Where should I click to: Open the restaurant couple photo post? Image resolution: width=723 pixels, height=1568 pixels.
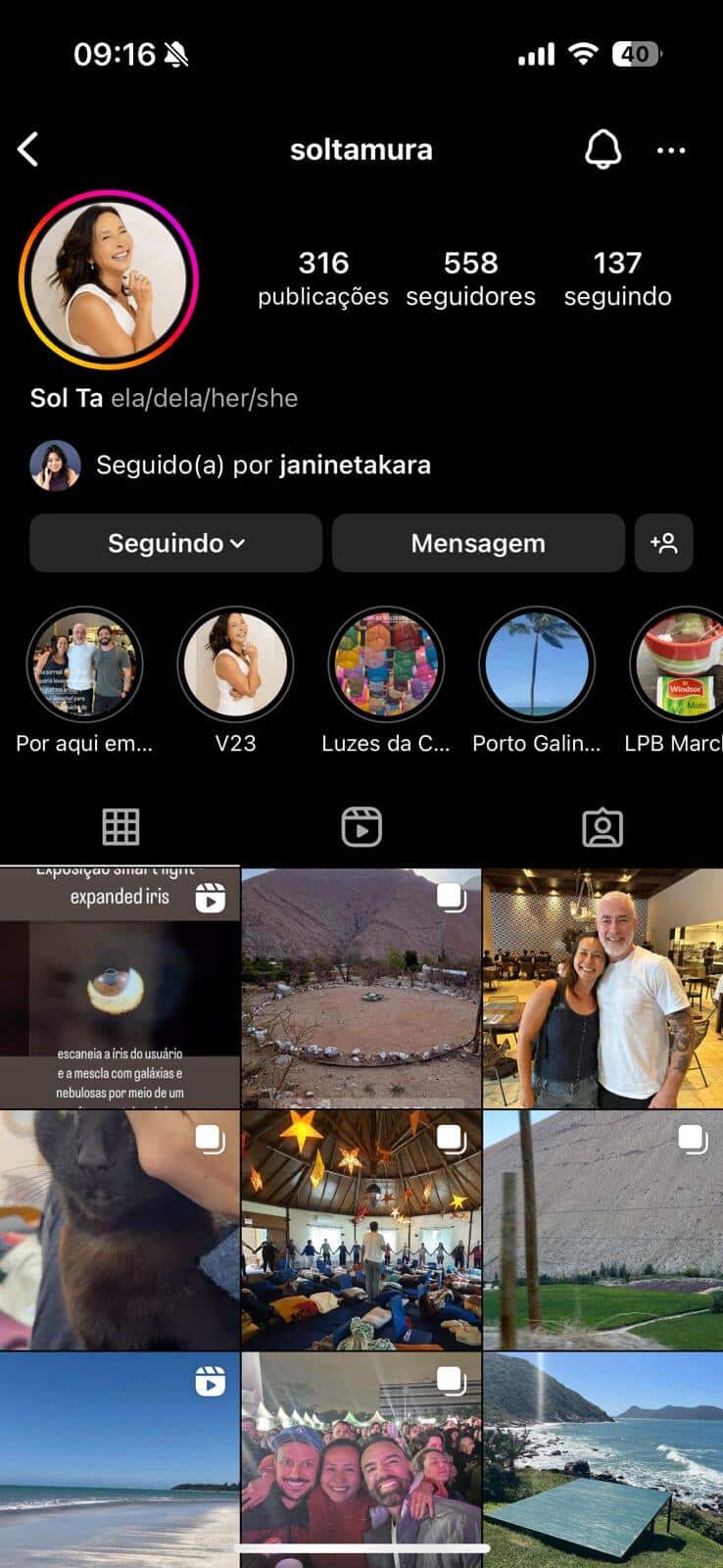click(602, 988)
